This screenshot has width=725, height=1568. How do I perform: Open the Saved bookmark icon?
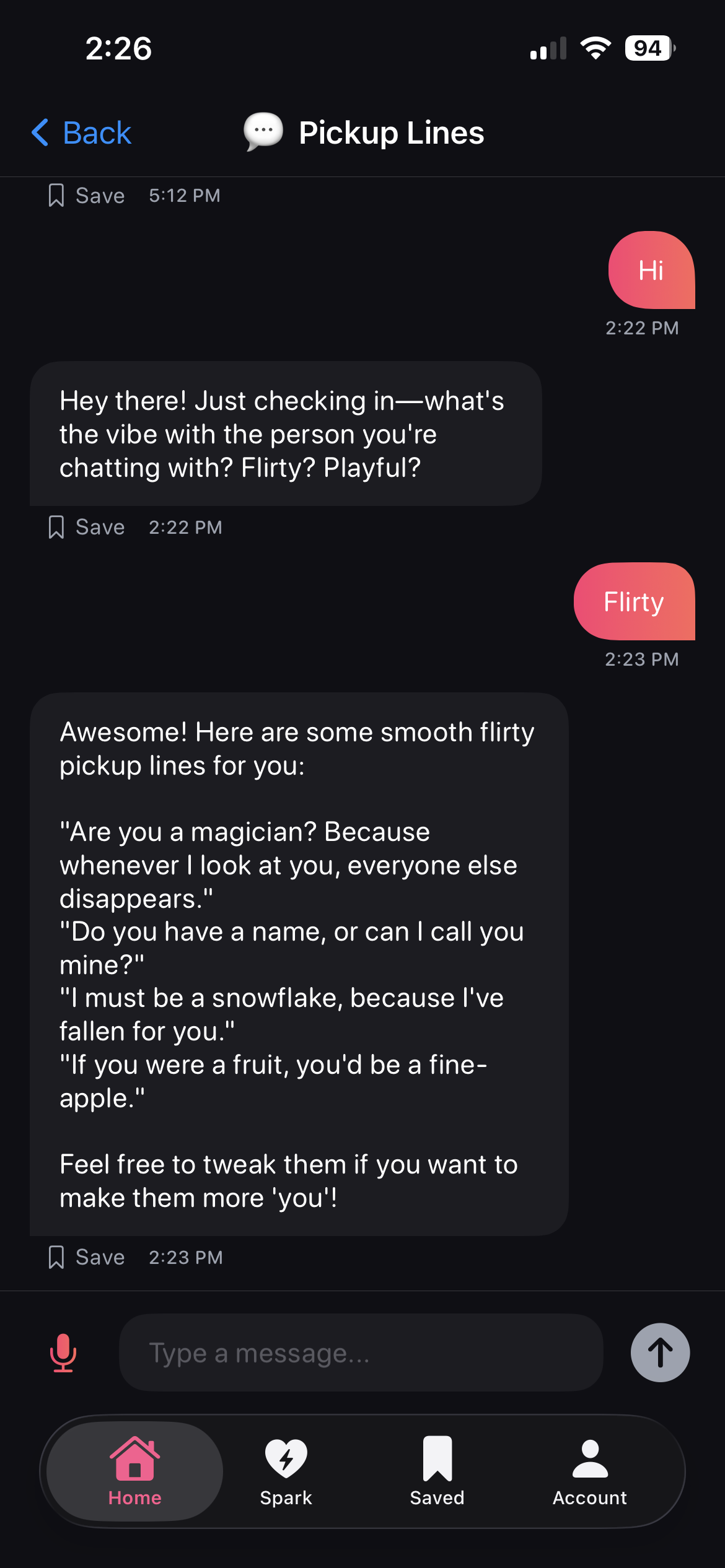coord(437,1458)
